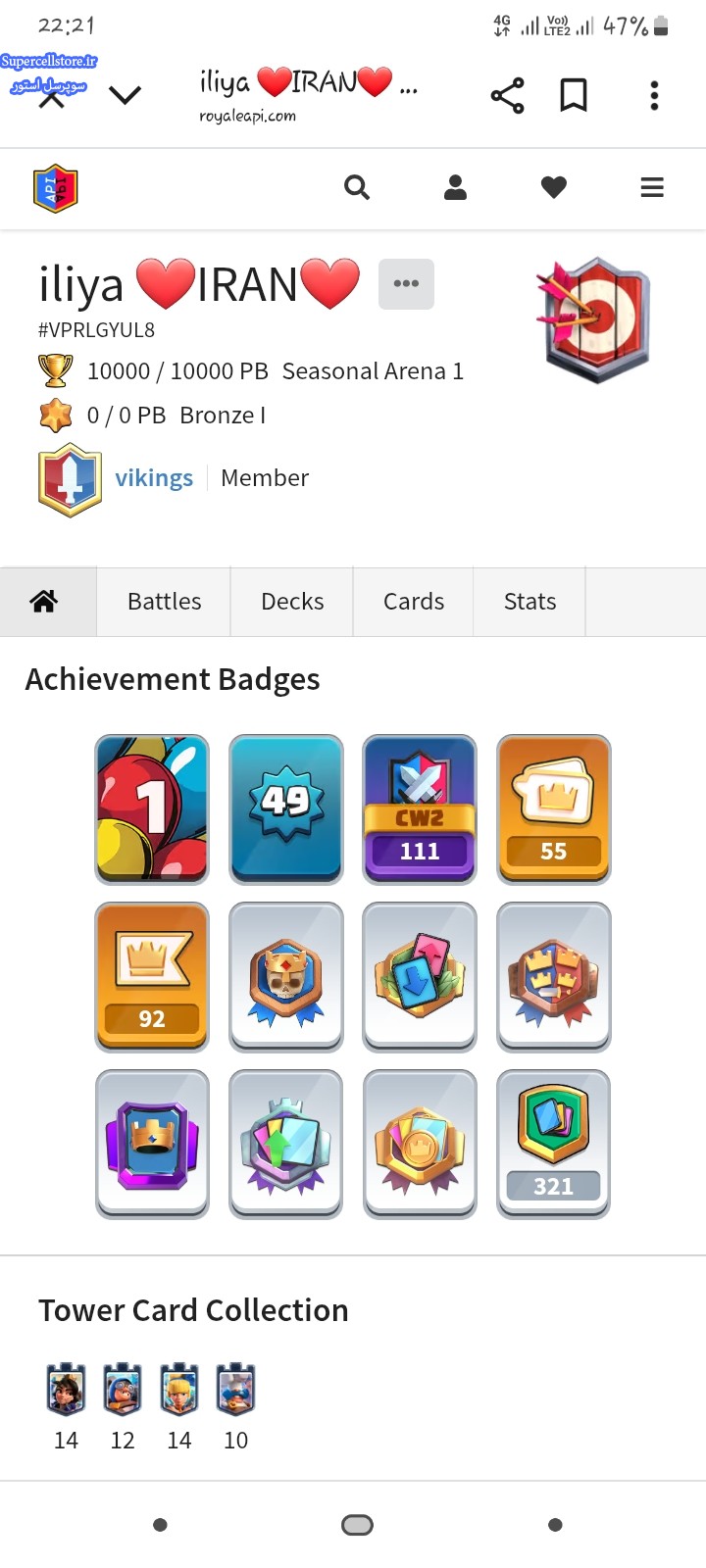The width and height of the screenshot is (706, 1568).
Task: Tap the system home button
Action: [x=357, y=1525]
